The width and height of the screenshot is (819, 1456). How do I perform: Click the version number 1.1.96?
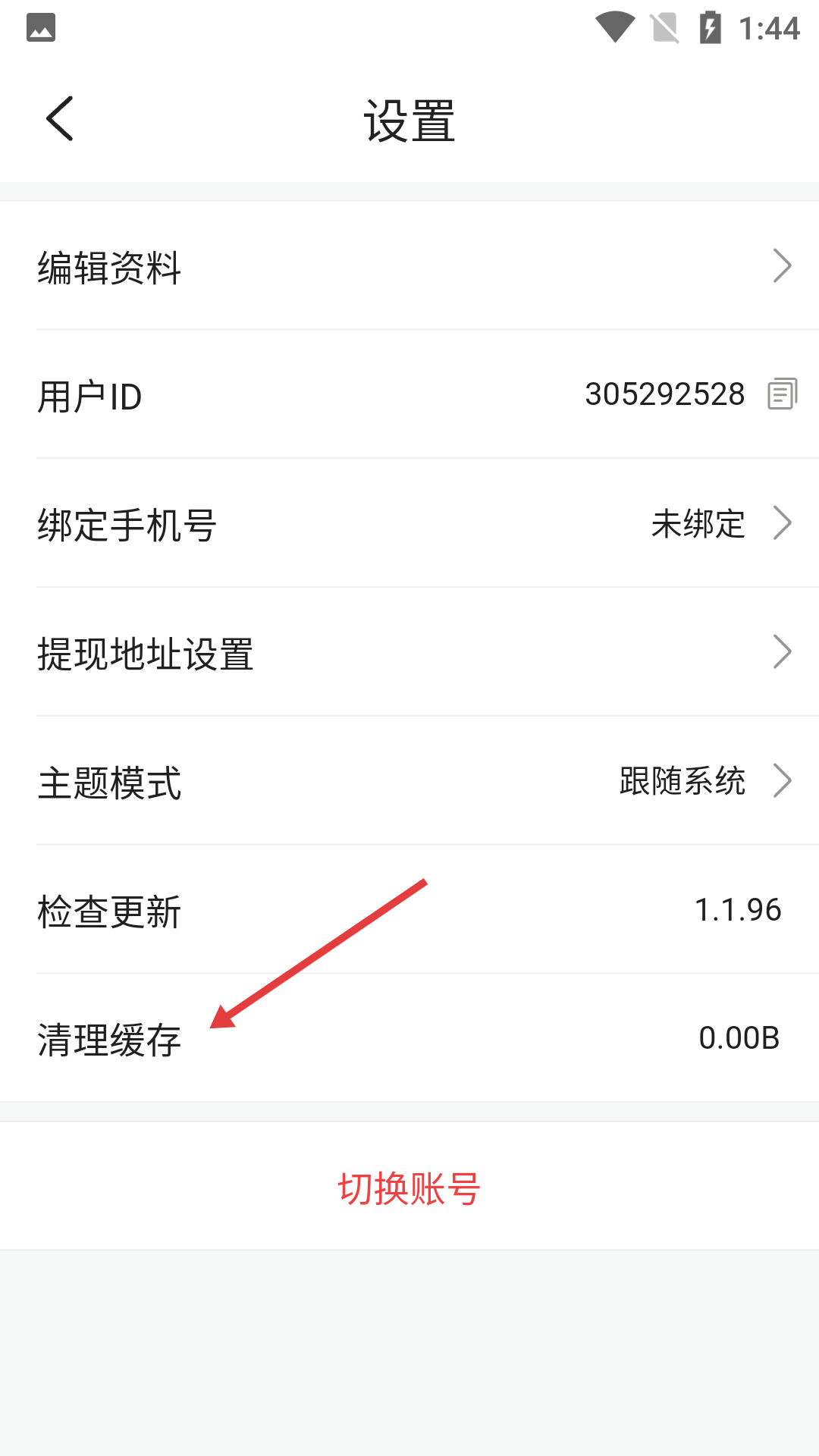(x=738, y=908)
